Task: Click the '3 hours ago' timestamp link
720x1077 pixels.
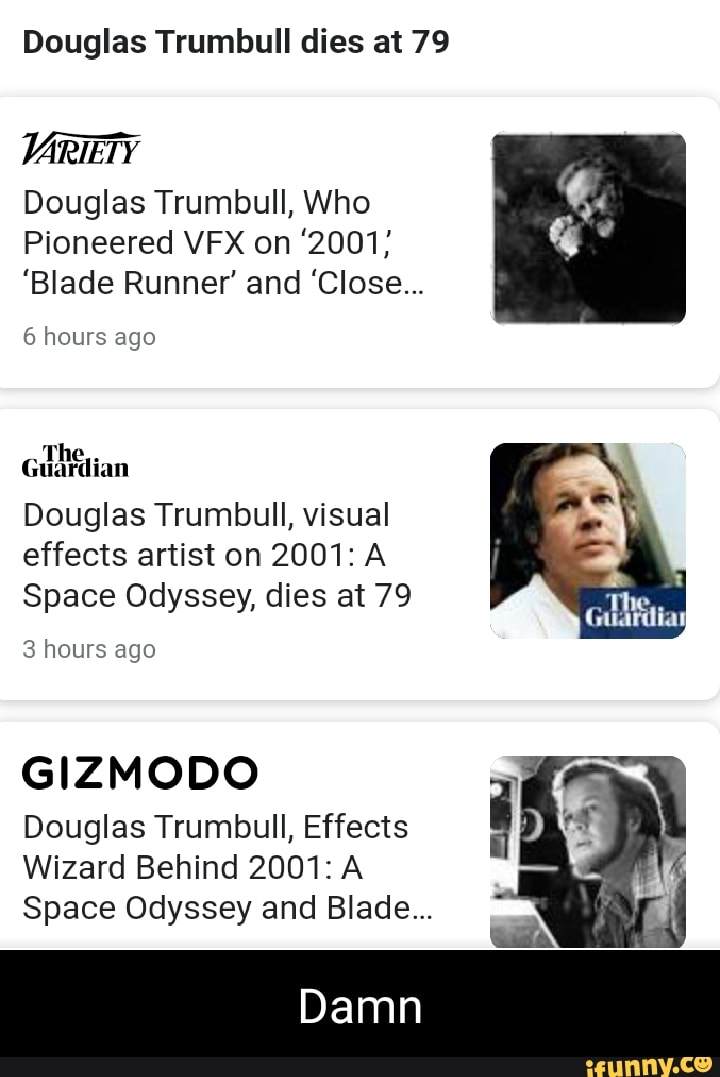Action: click(x=89, y=648)
